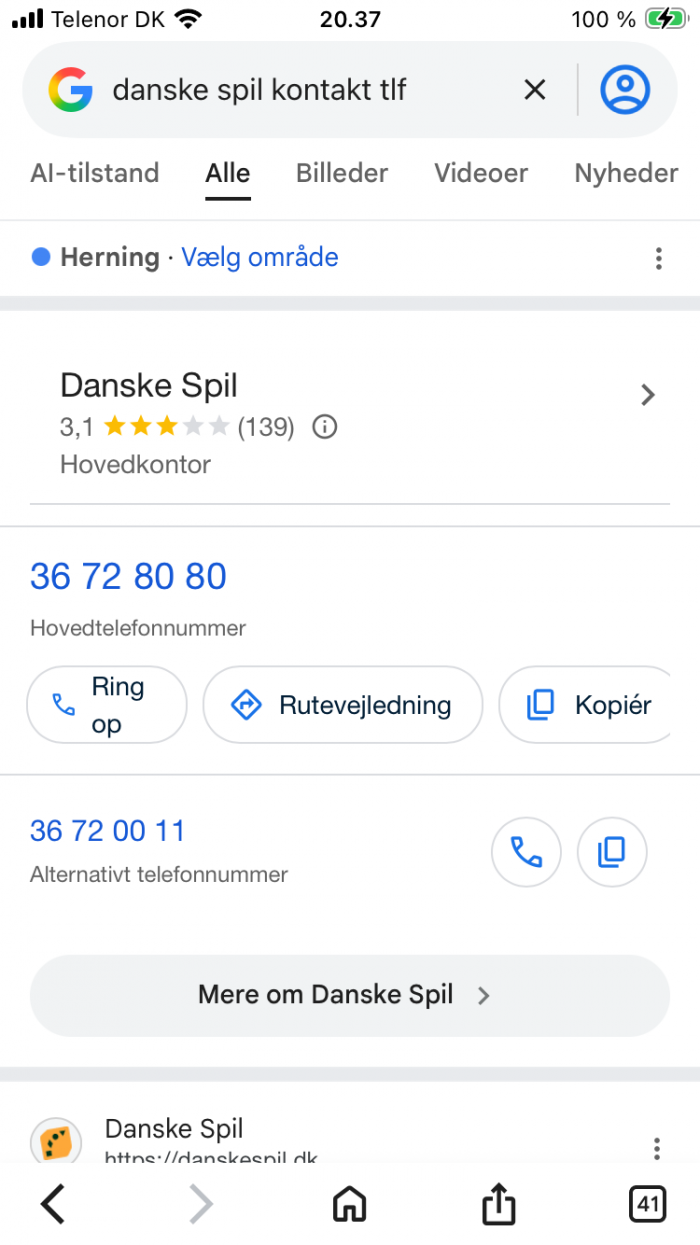Screen dimensions: 700x1245
Task: Tap the Vælg område link
Action: (260, 257)
